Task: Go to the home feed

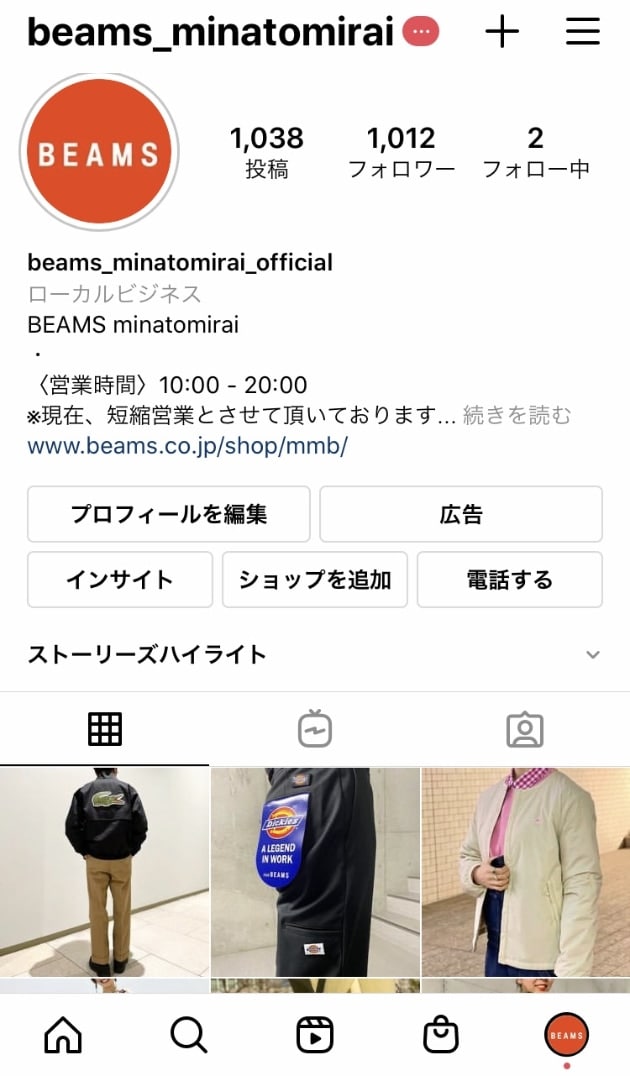Action: (x=63, y=1036)
